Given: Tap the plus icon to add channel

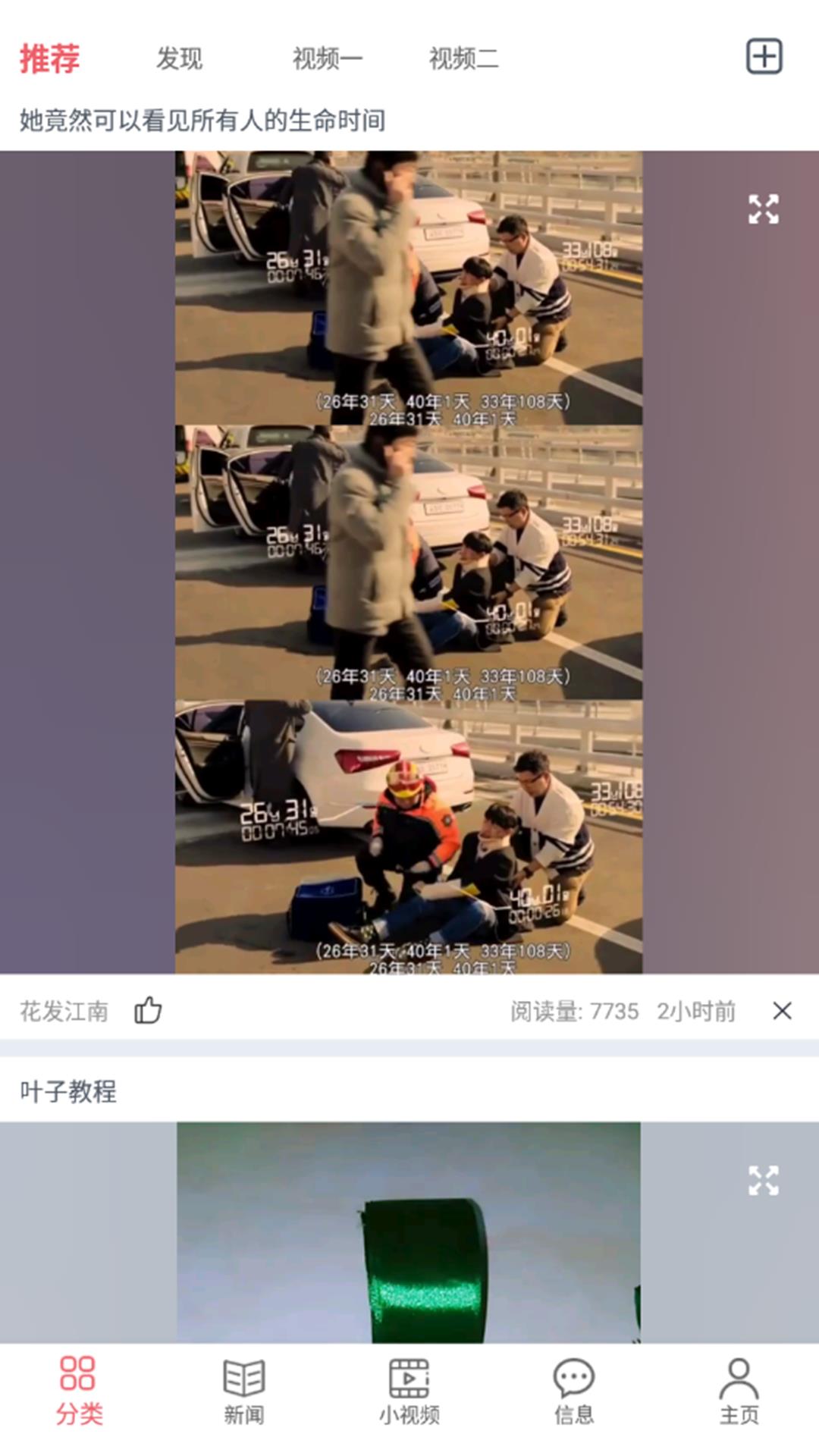Looking at the screenshot, I should pyautogui.click(x=764, y=57).
